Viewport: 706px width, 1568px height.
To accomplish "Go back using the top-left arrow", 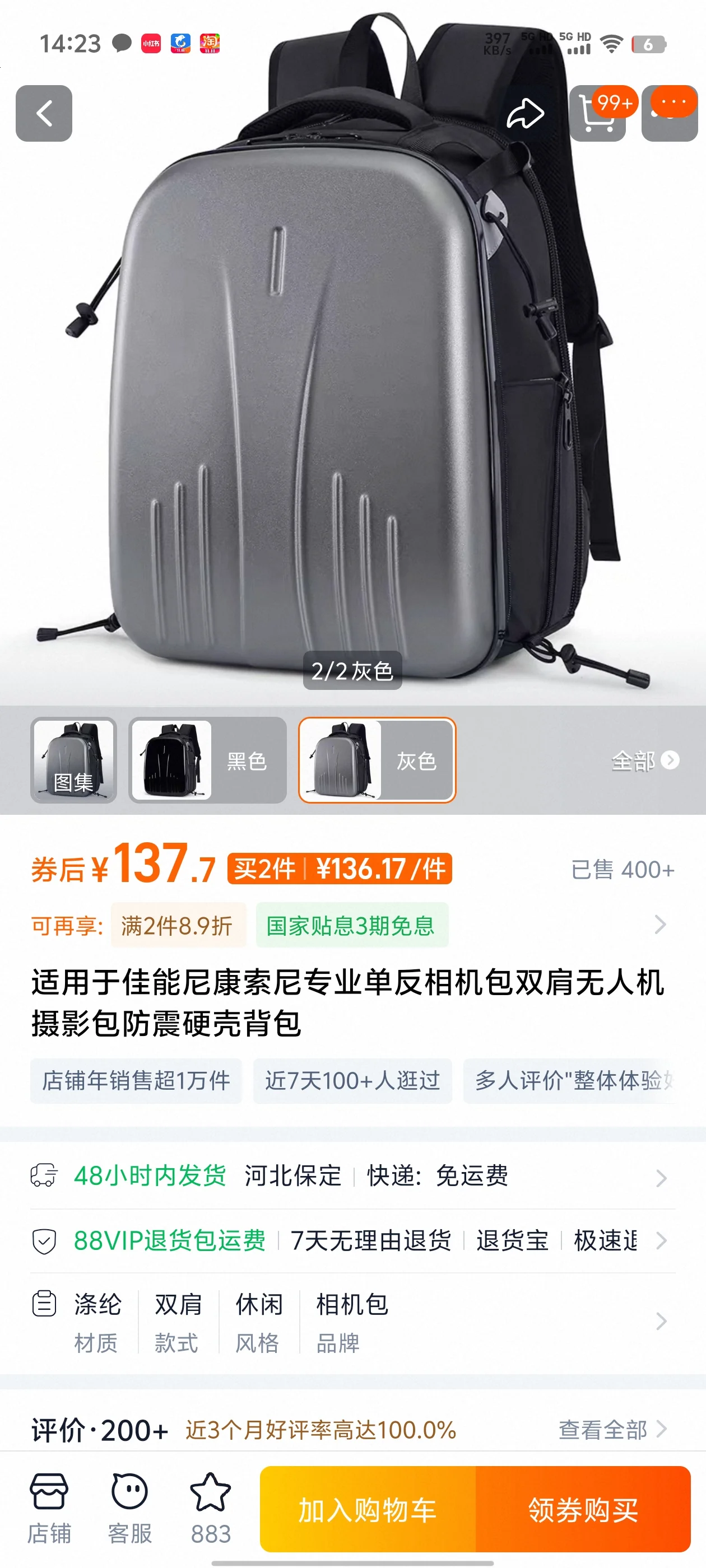I will point(44,114).
